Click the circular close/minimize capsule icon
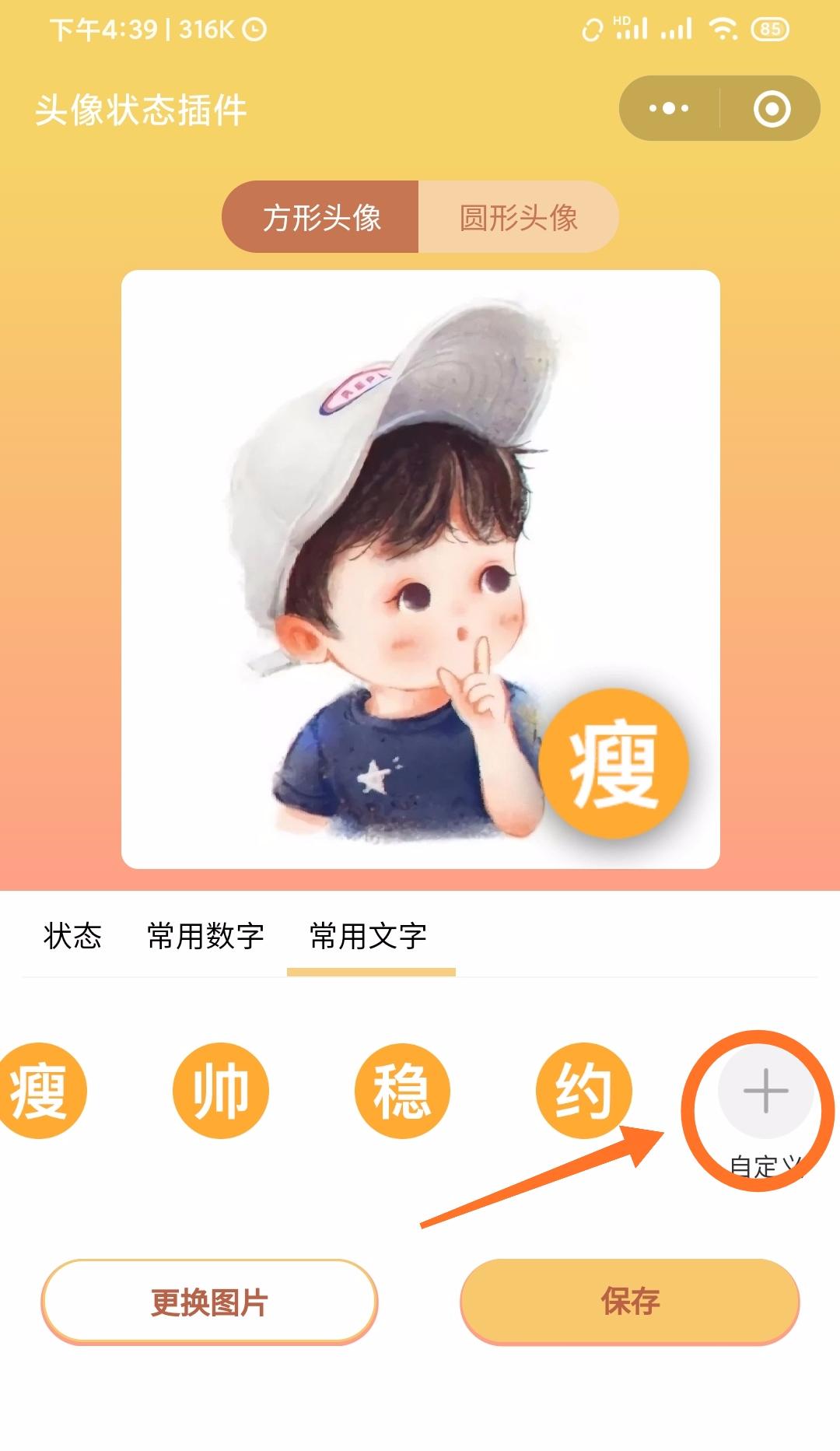Screen dimensions: 840x1451 [x=772, y=109]
